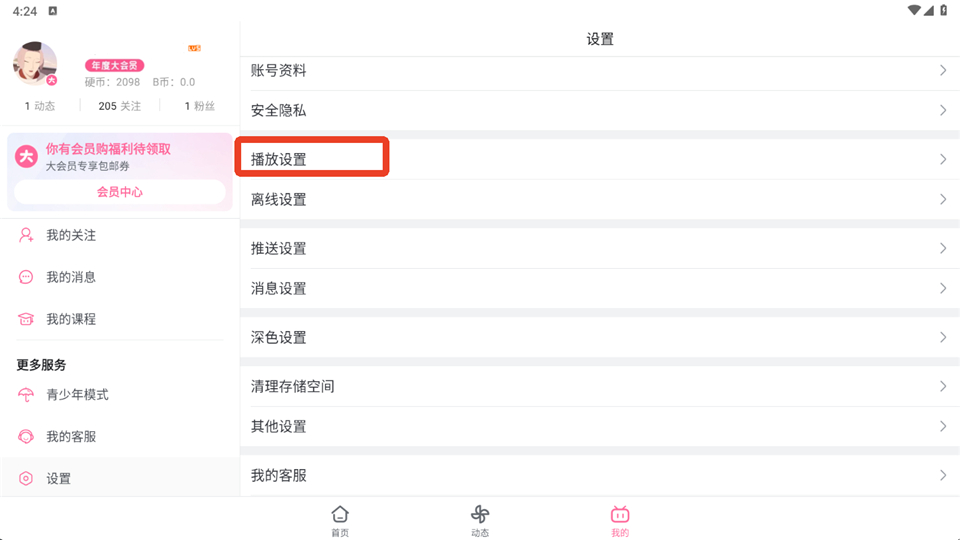
Task: Open 我的课程 in the sidebar
Action: [x=71, y=319]
